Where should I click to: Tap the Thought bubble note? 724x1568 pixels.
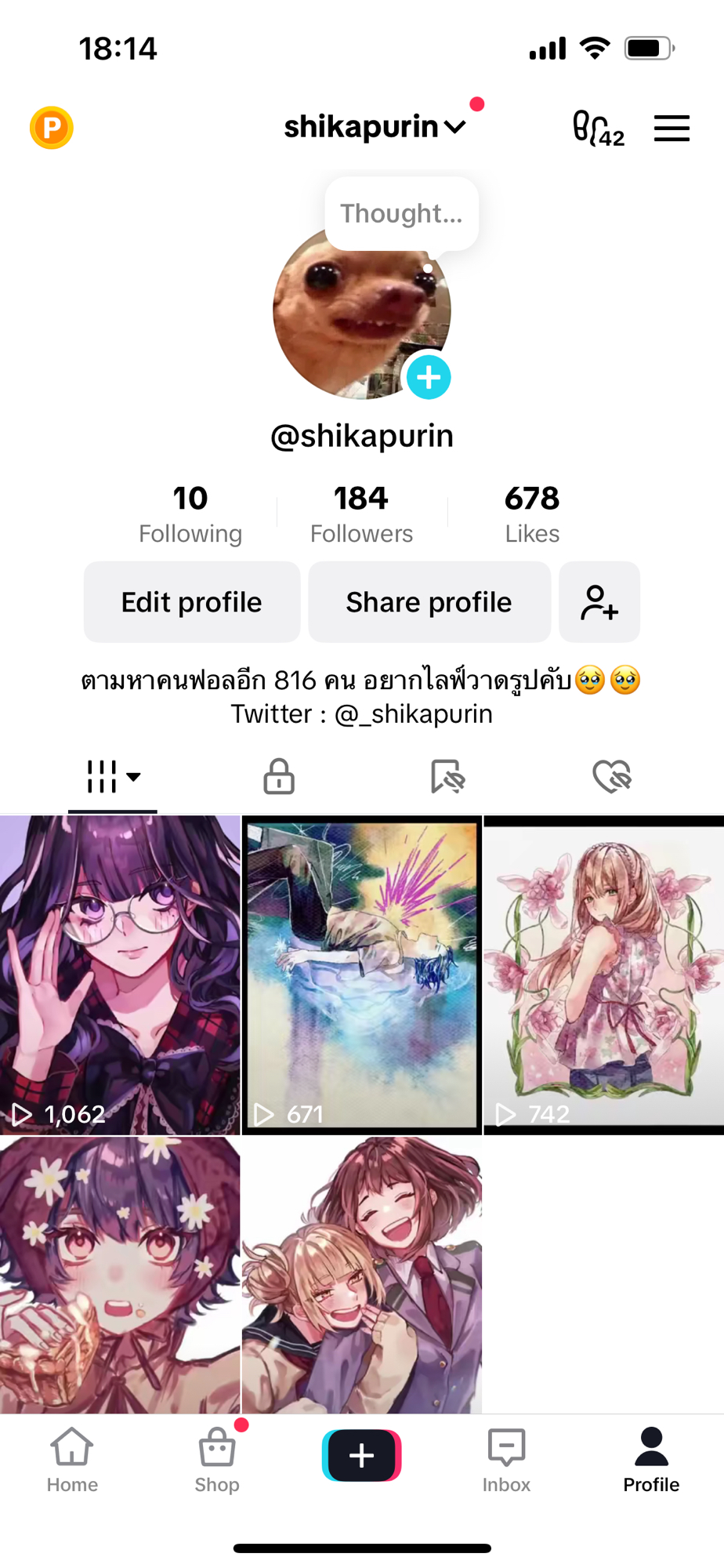pyautogui.click(x=401, y=213)
